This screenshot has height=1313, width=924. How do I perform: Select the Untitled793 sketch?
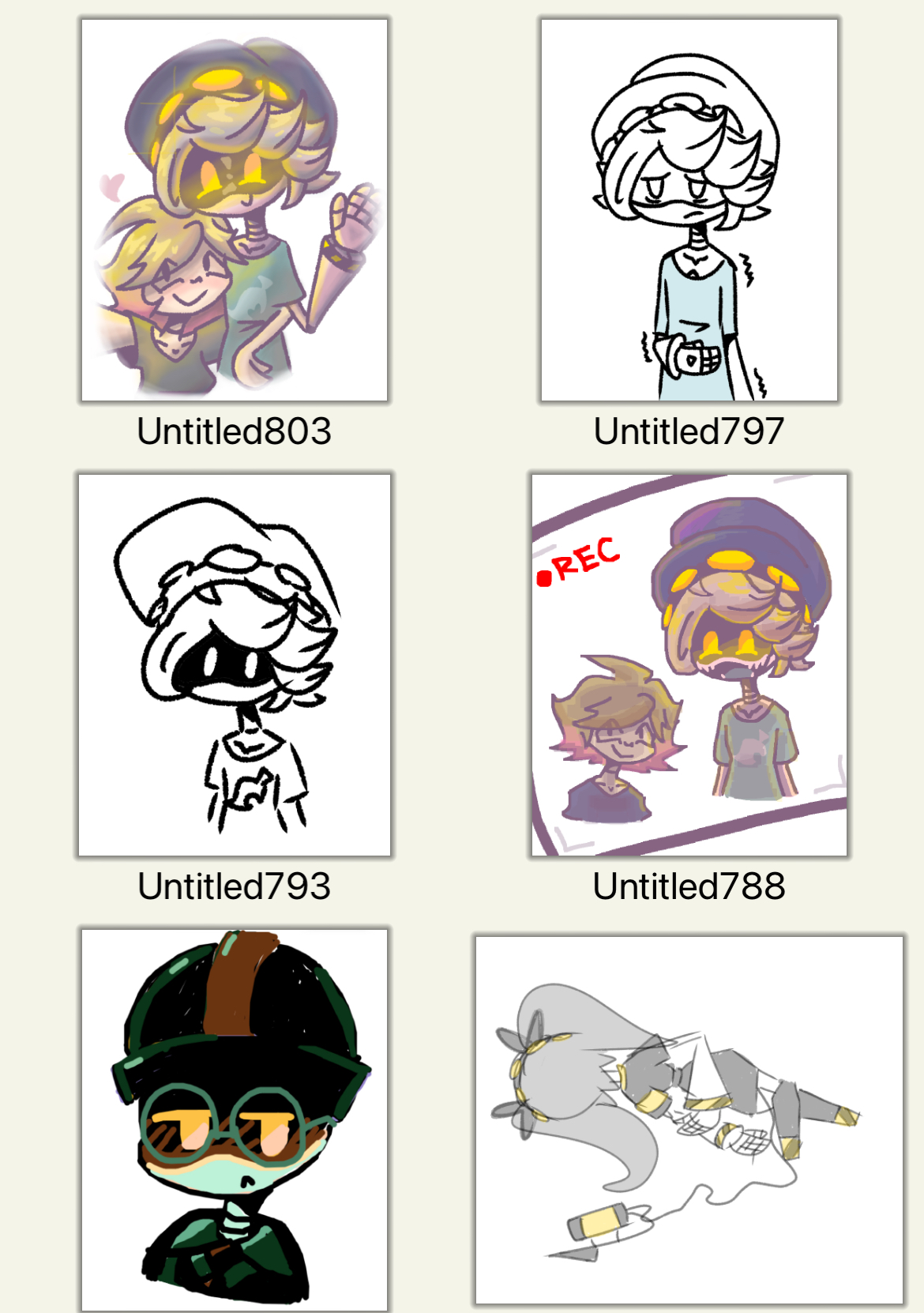click(235, 664)
